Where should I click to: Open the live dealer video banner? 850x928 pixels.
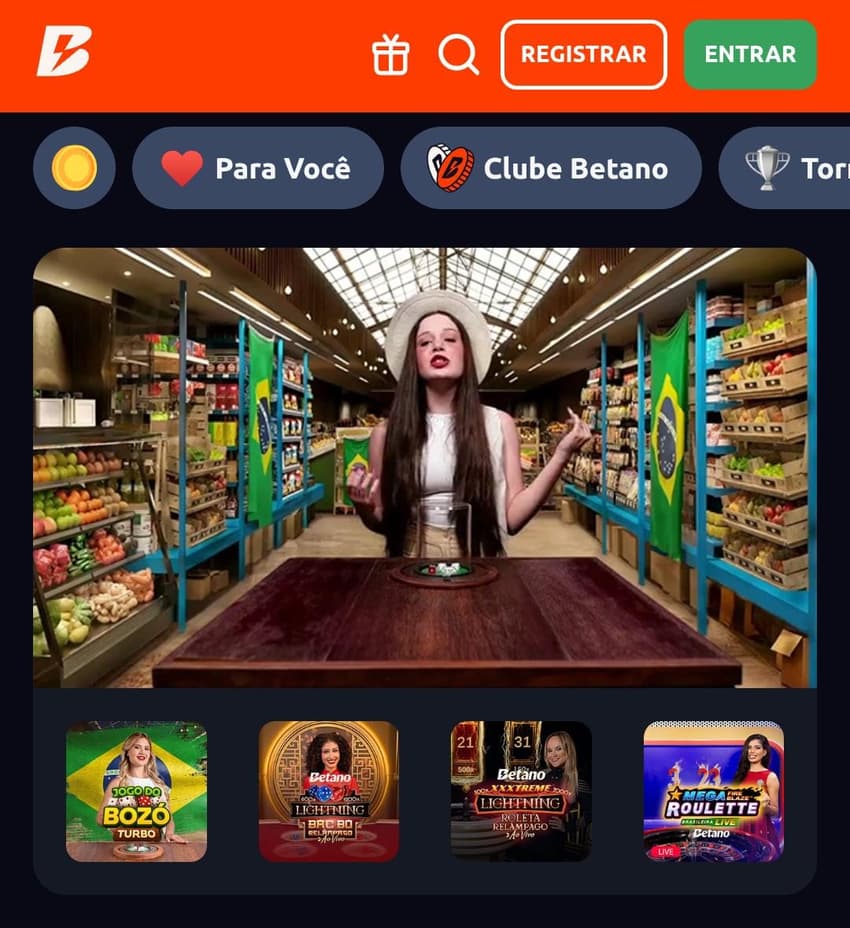coord(425,467)
